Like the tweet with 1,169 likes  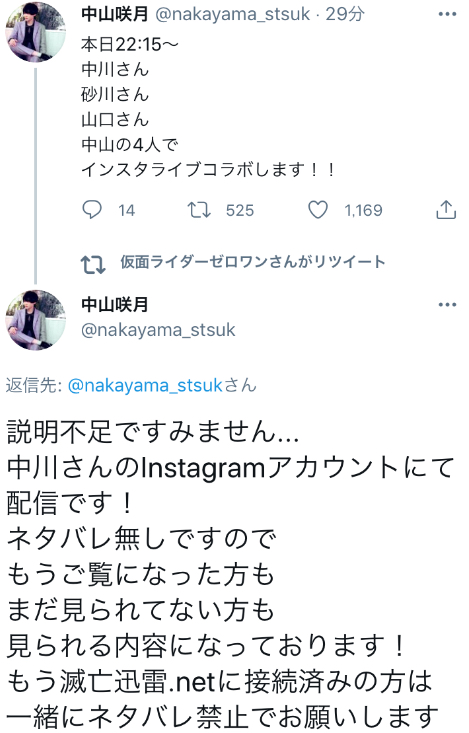[318, 210]
